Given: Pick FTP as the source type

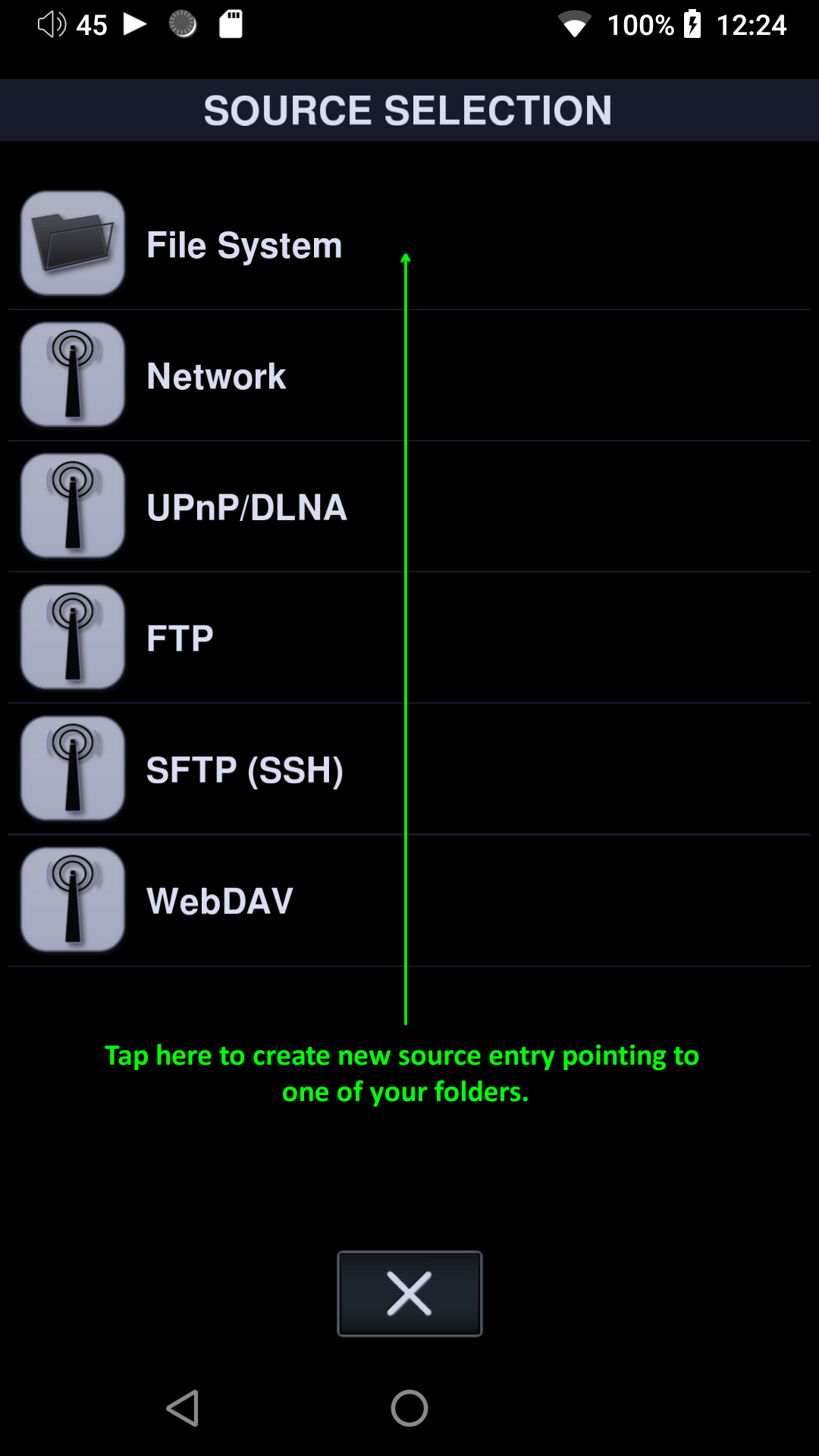Looking at the screenshot, I should click(x=180, y=638).
